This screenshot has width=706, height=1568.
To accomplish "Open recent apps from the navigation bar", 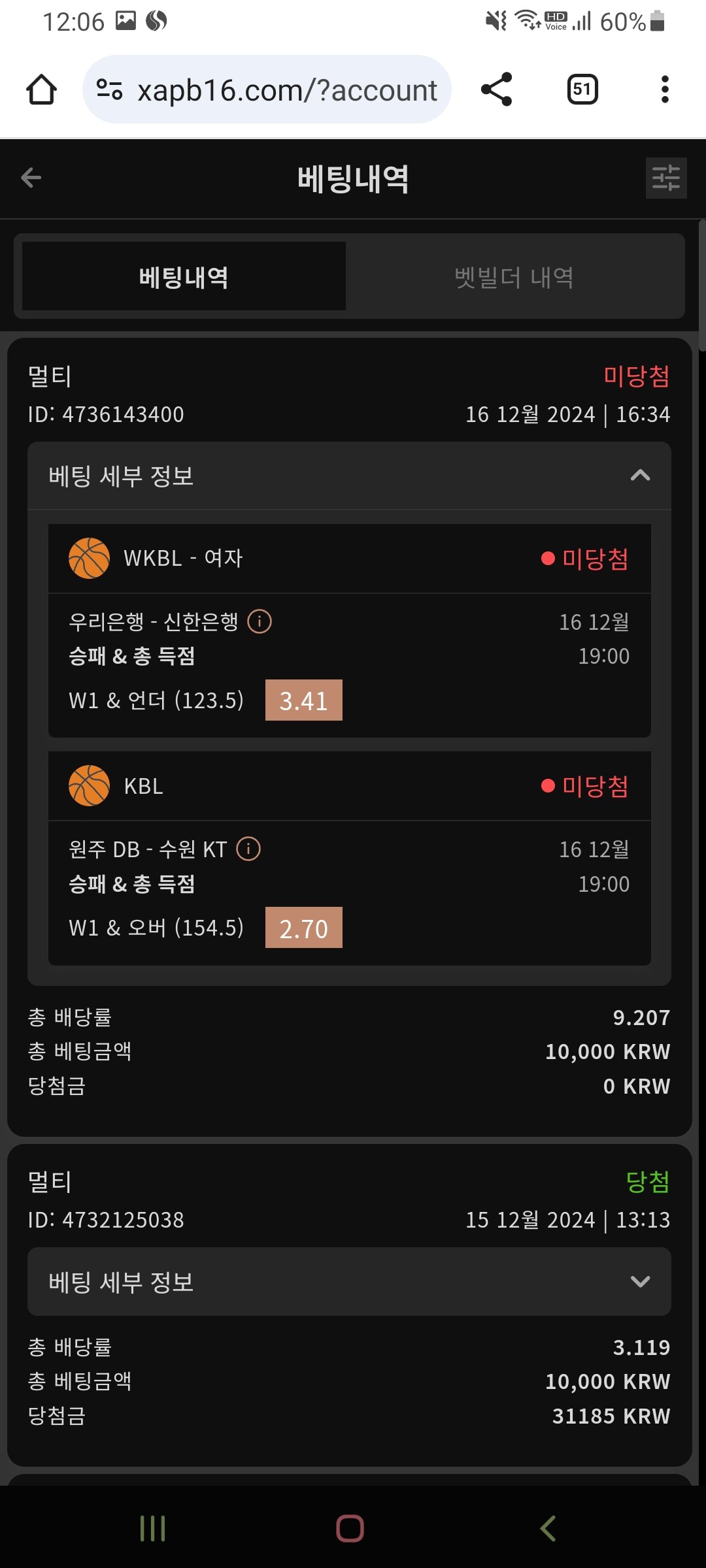I will (152, 1528).
